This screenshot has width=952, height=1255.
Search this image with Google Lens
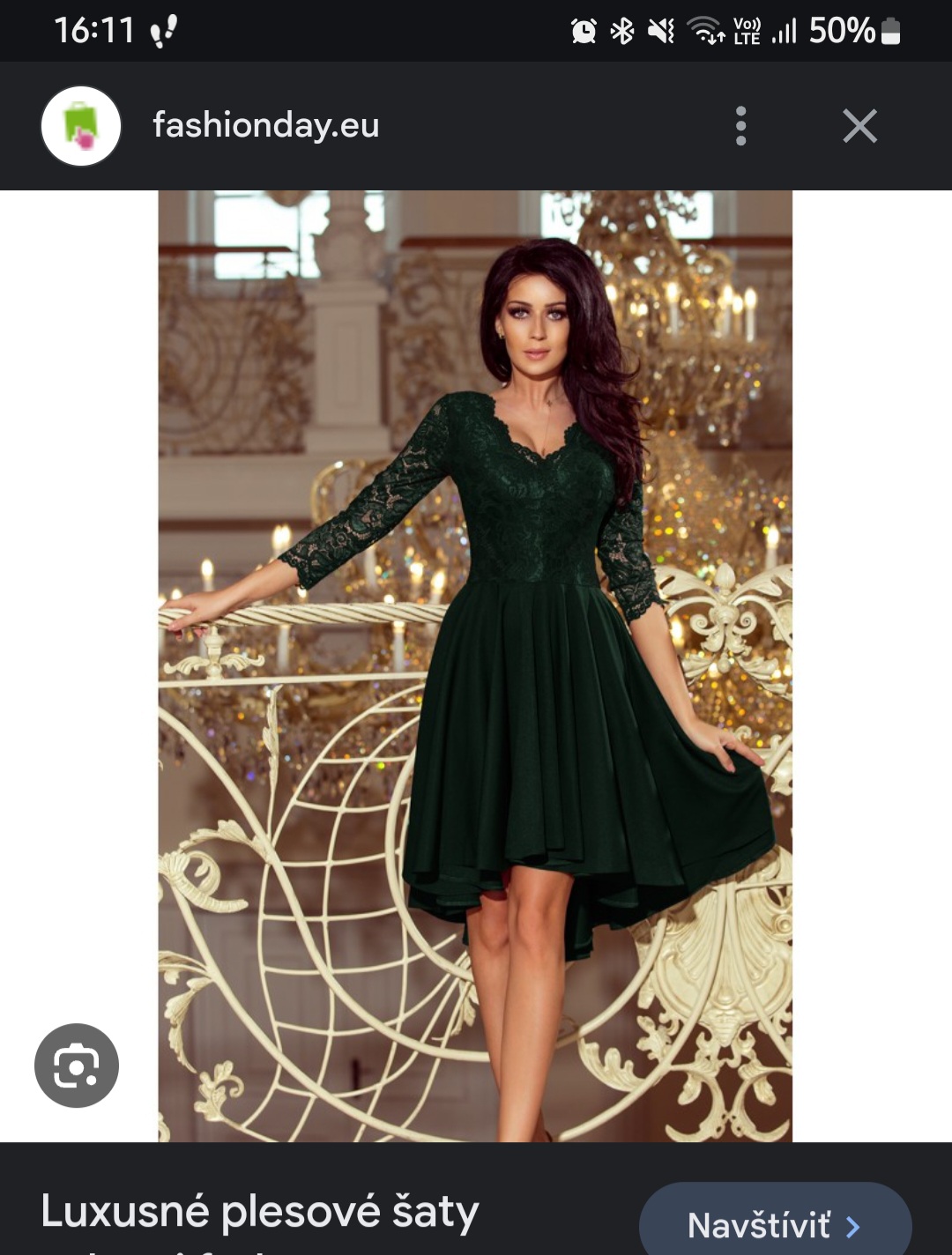click(x=77, y=1066)
